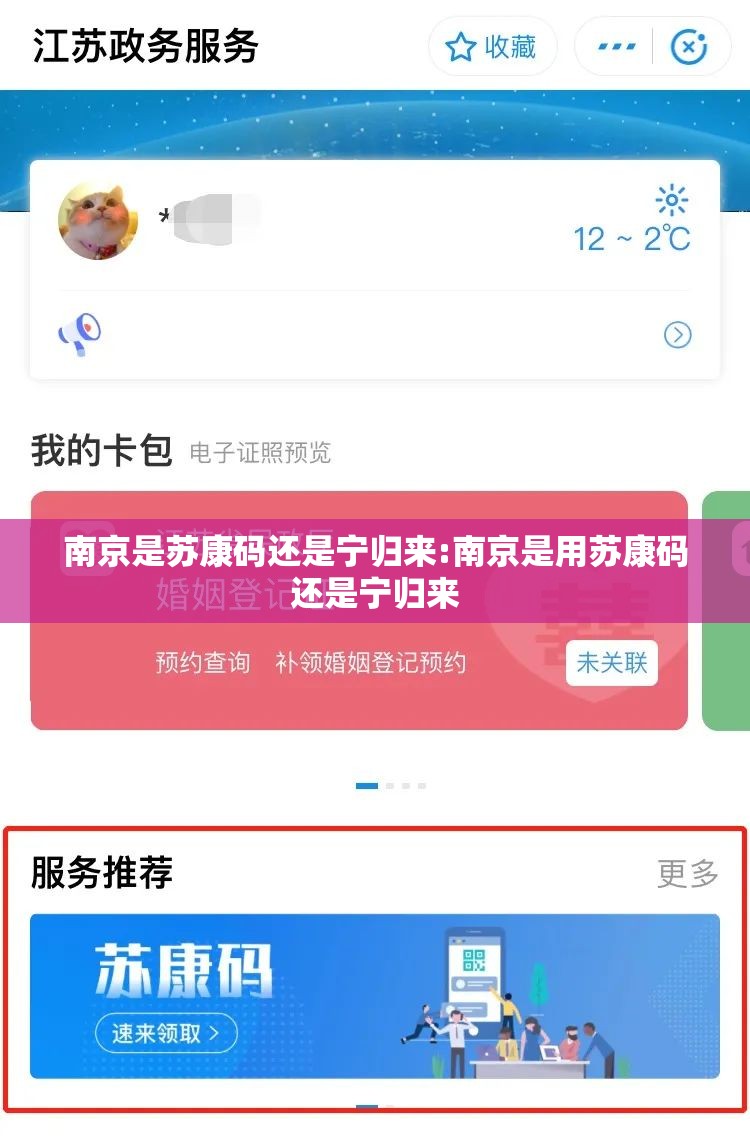The image size is (750, 1143).
Task: Open announcements via the arrow icon
Action: [x=678, y=335]
